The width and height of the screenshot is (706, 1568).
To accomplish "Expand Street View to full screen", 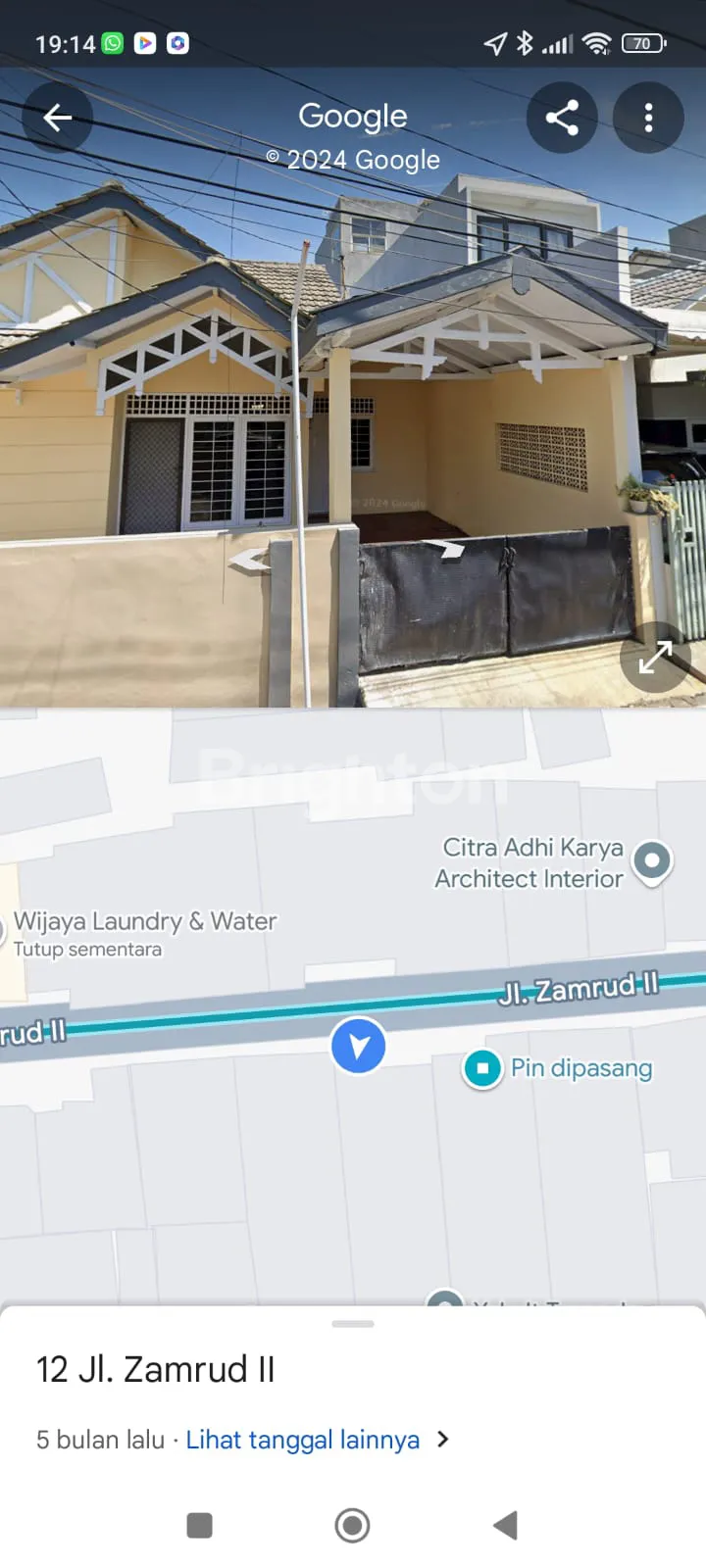I will (655, 657).
